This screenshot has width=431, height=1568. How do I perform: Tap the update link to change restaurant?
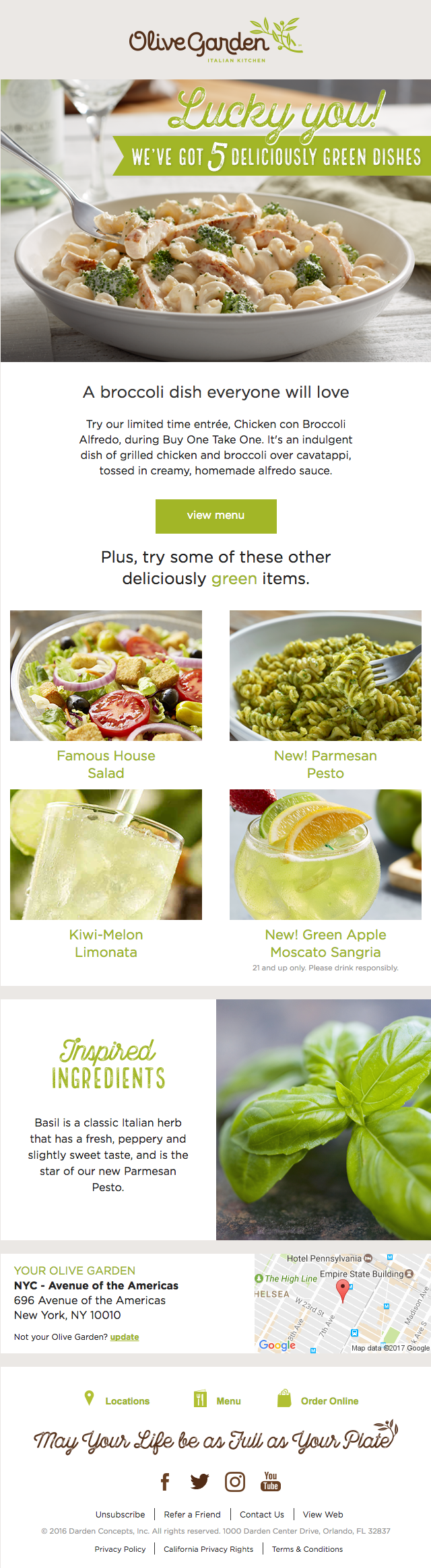pyautogui.click(x=125, y=1337)
